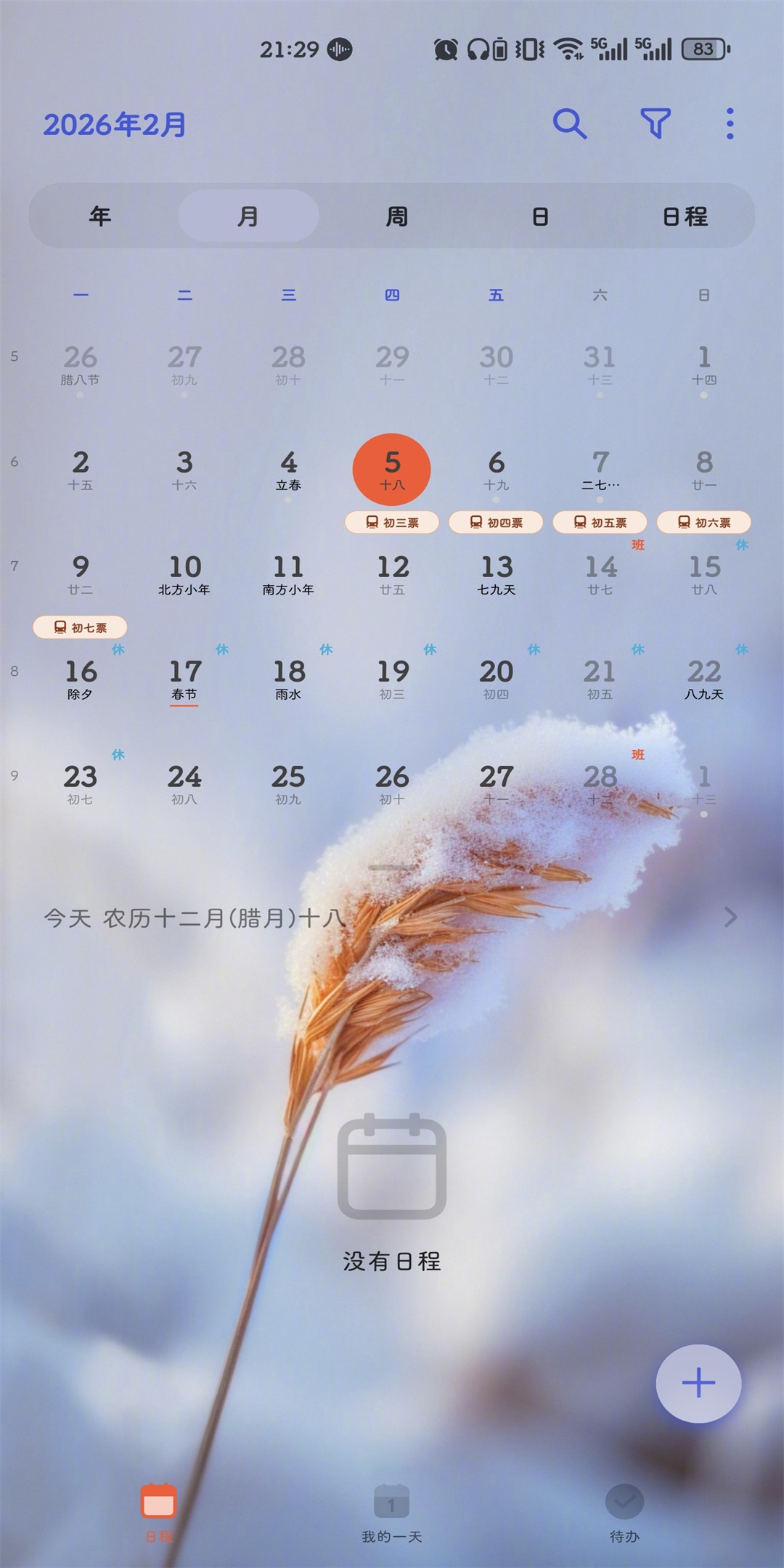Viewport: 784px width, 1568px height.
Task: Switch to the 我的一天 tab
Action: (392, 1513)
